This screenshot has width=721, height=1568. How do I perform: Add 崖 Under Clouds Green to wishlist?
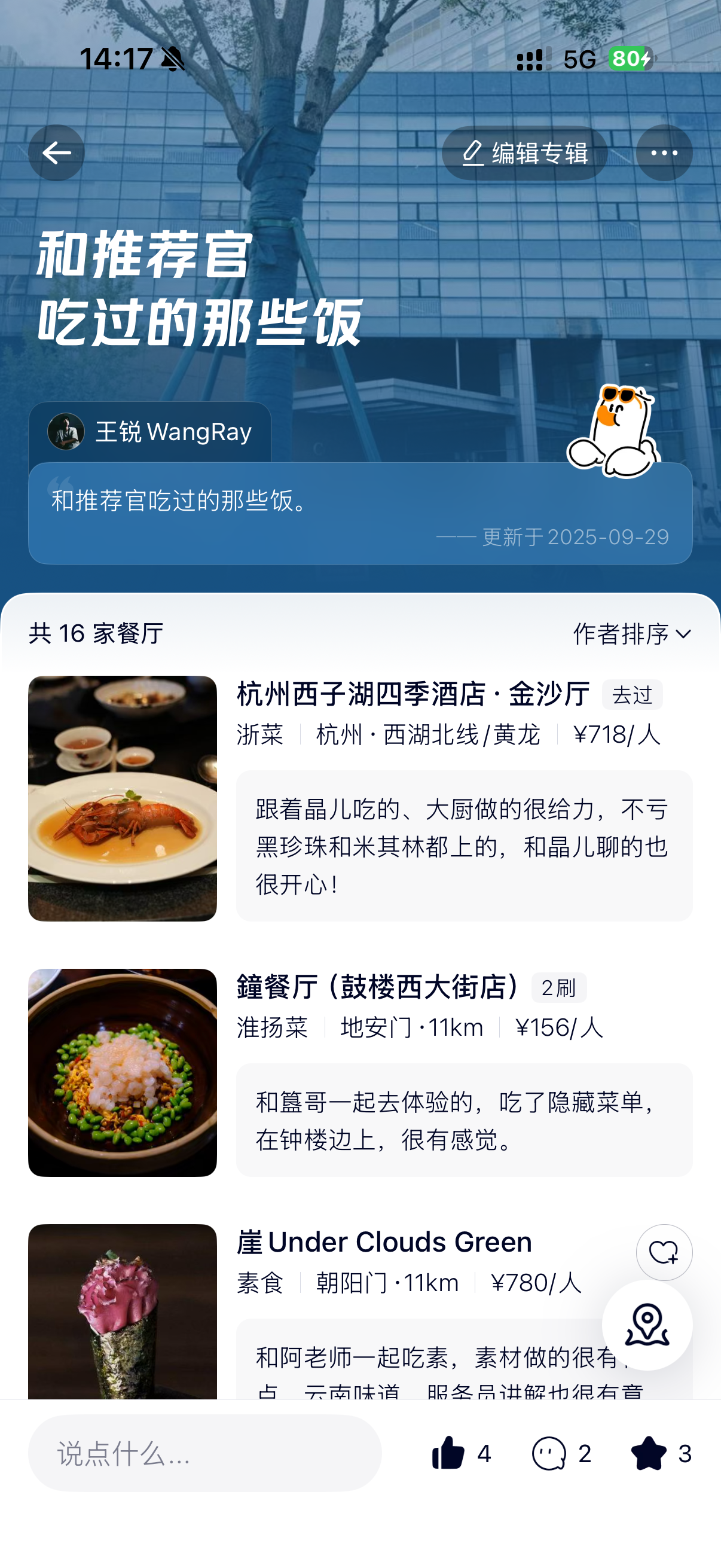(x=664, y=1252)
